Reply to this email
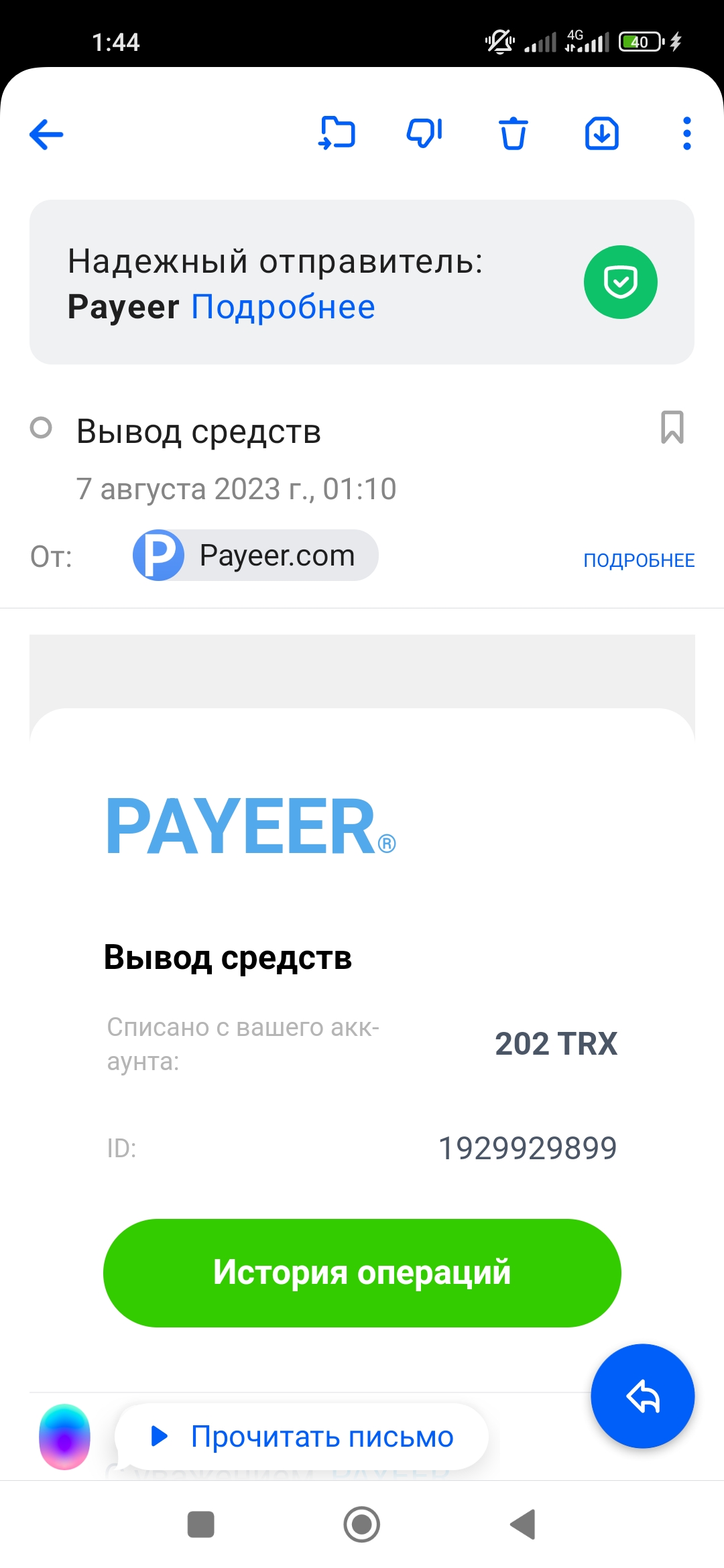This screenshot has width=724, height=1568. [642, 1396]
